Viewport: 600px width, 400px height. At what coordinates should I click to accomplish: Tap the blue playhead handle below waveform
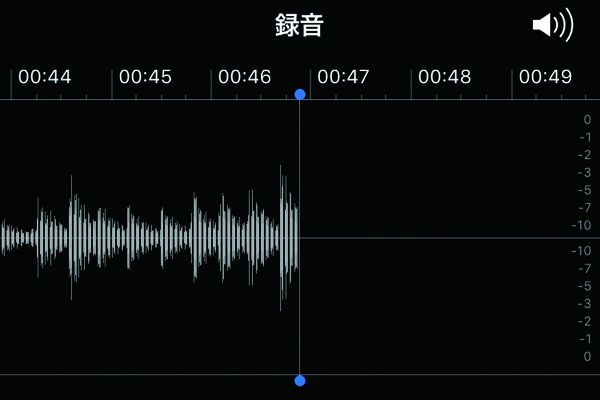(300, 380)
